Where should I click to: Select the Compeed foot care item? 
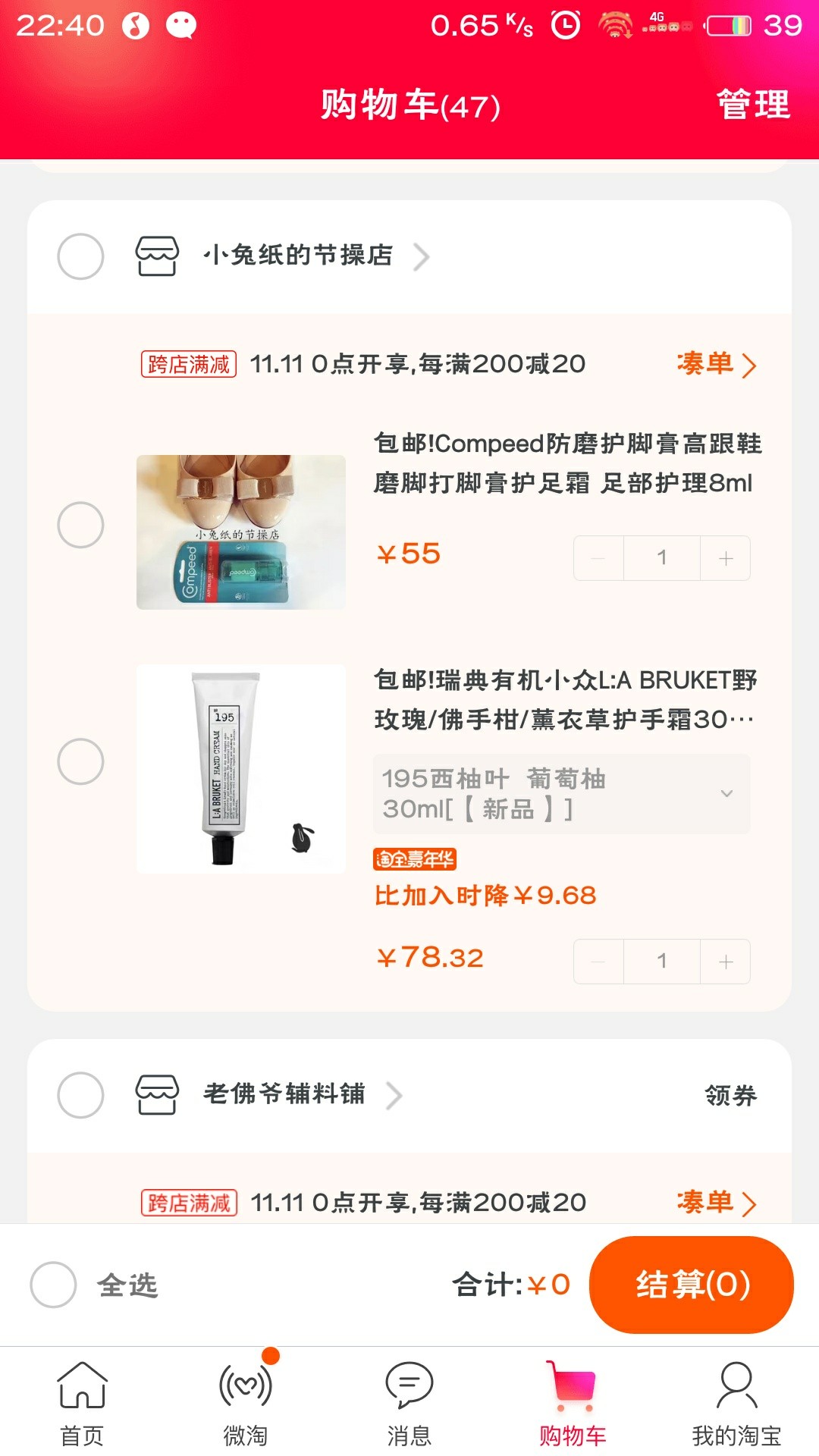click(80, 525)
